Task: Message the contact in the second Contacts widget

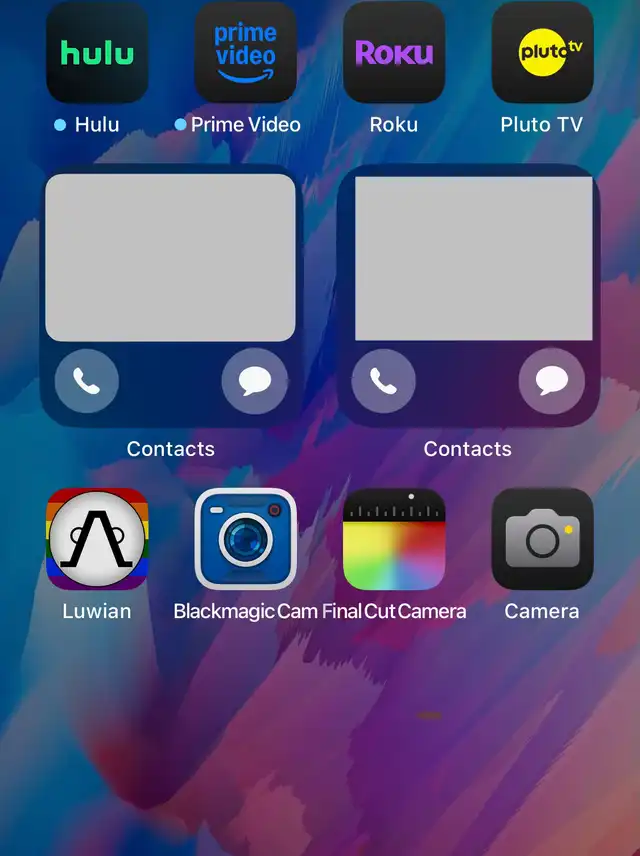Action: (551, 381)
